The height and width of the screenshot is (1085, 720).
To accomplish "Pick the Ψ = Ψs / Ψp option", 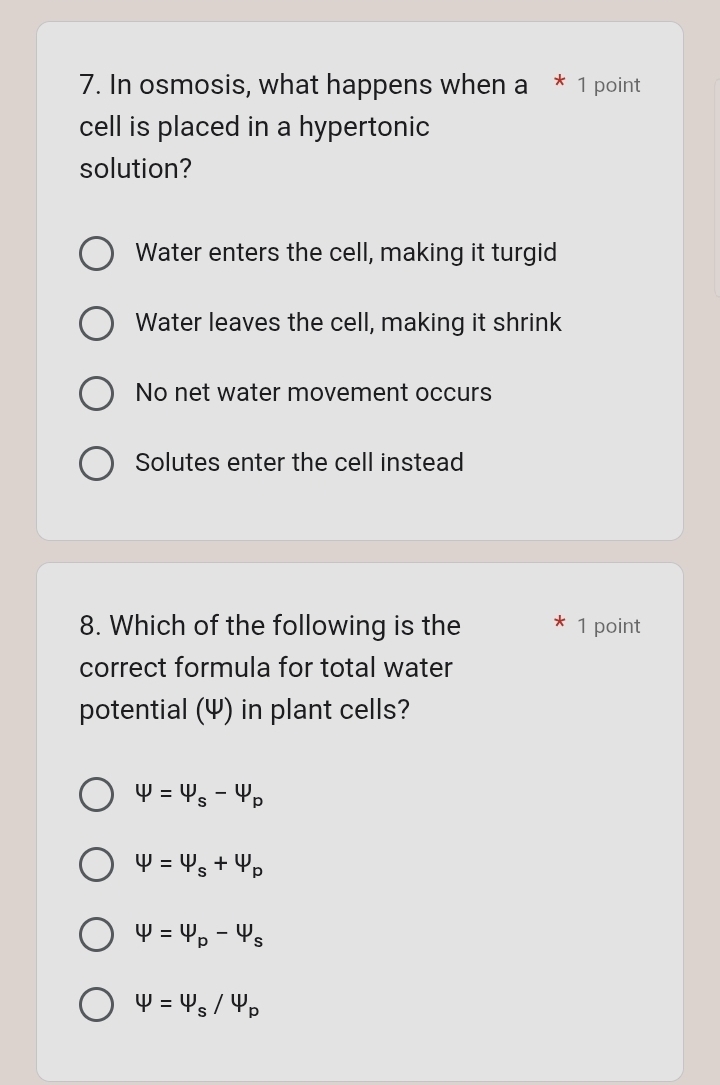I will 97,1004.
